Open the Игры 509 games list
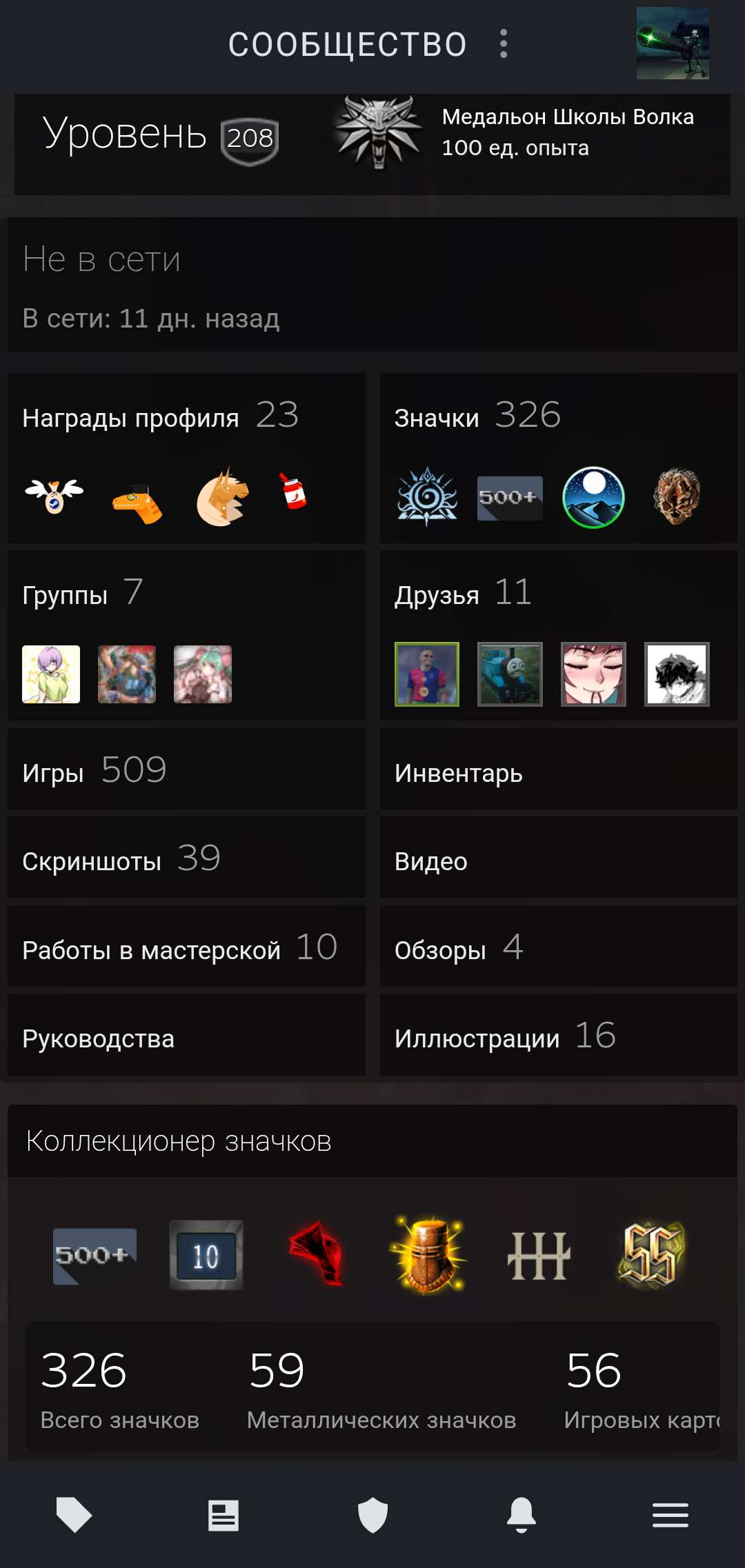Screen dimensions: 745x1568 95,772
